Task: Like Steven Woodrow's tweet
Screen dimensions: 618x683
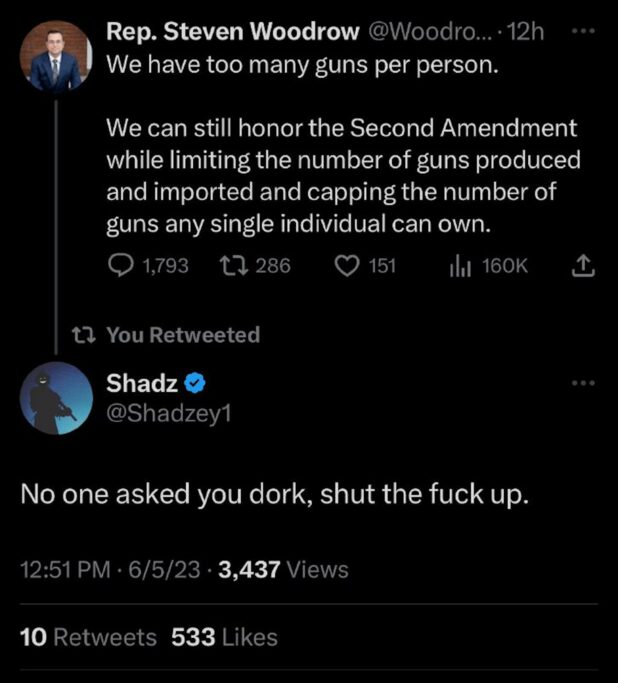Action: coord(349,266)
